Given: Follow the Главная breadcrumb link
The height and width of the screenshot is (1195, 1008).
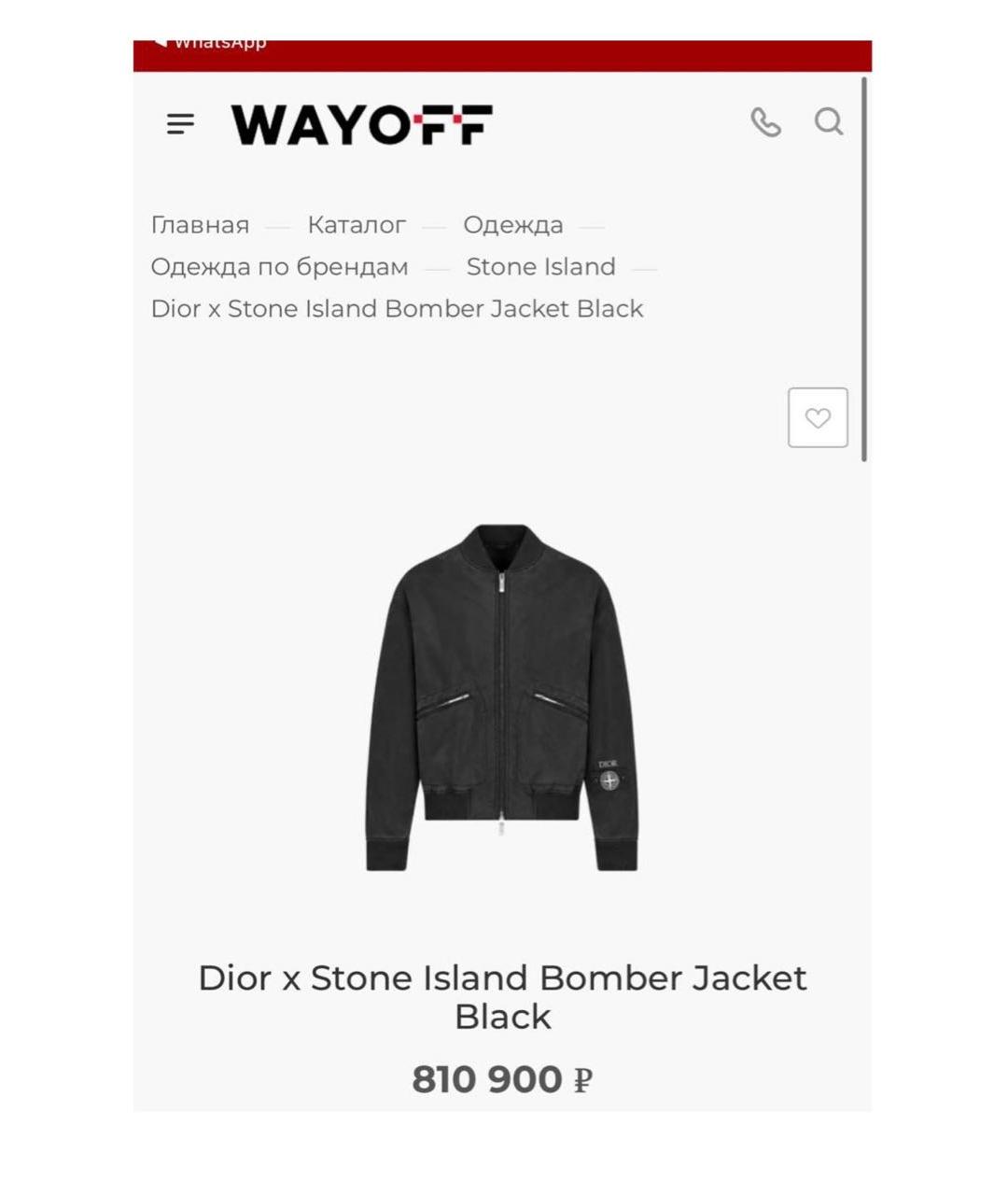Looking at the screenshot, I should tap(200, 224).
